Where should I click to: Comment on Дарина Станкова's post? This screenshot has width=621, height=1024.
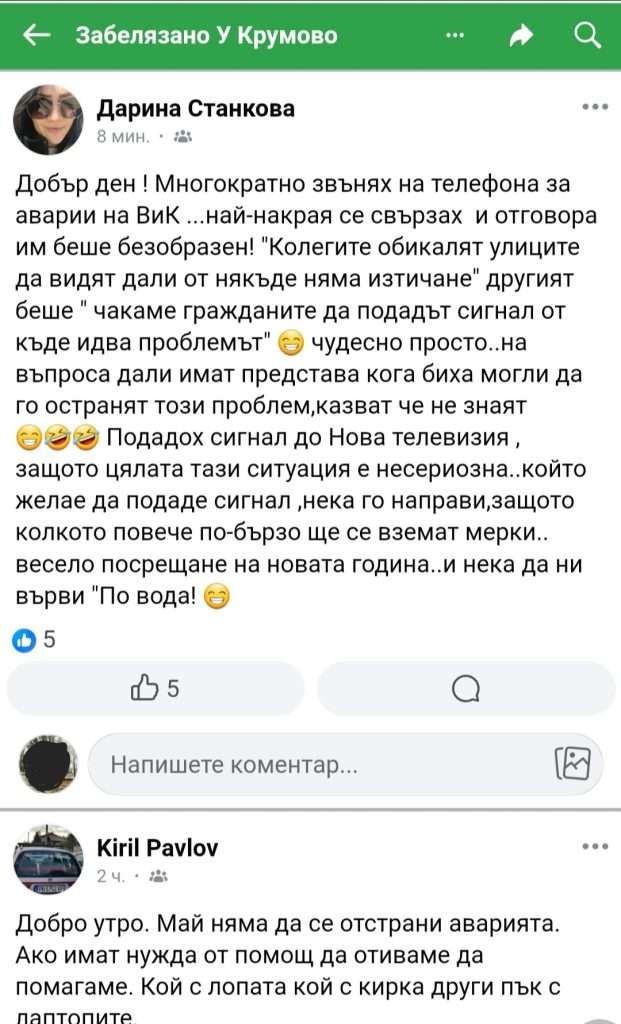[x=466, y=688]
